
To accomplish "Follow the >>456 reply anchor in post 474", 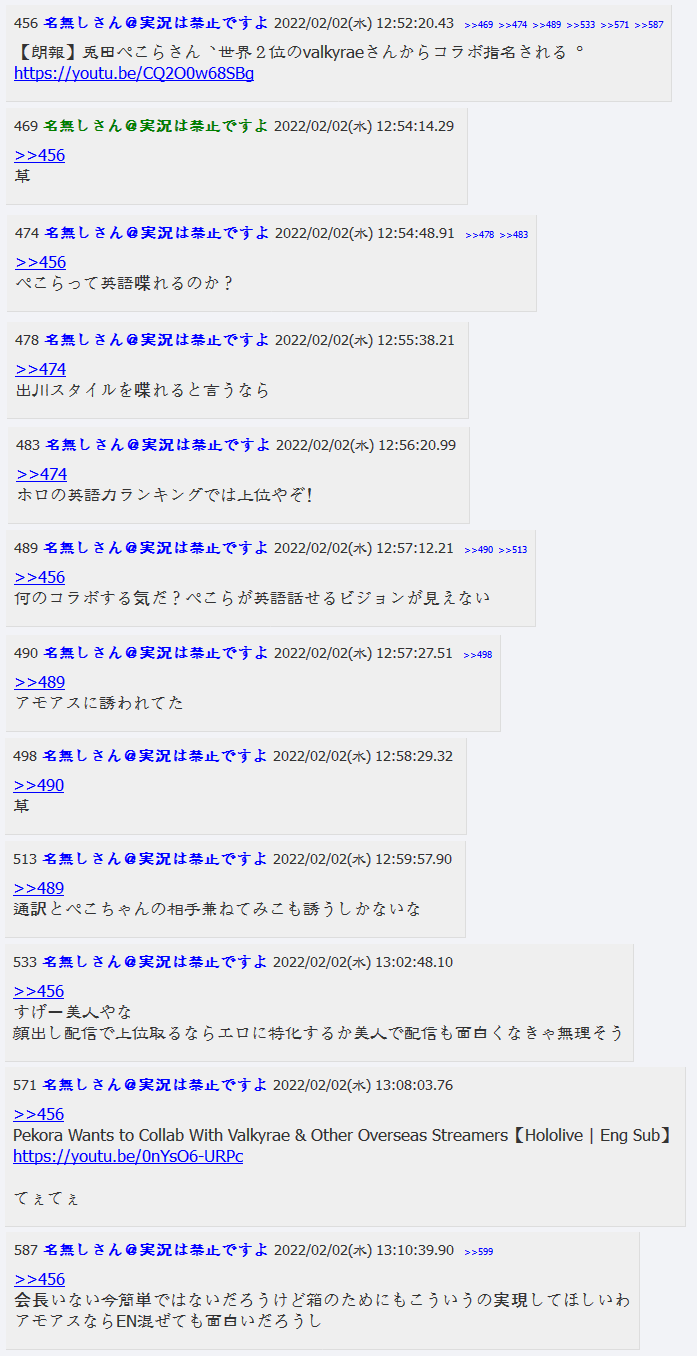I will tap(41, 262).
